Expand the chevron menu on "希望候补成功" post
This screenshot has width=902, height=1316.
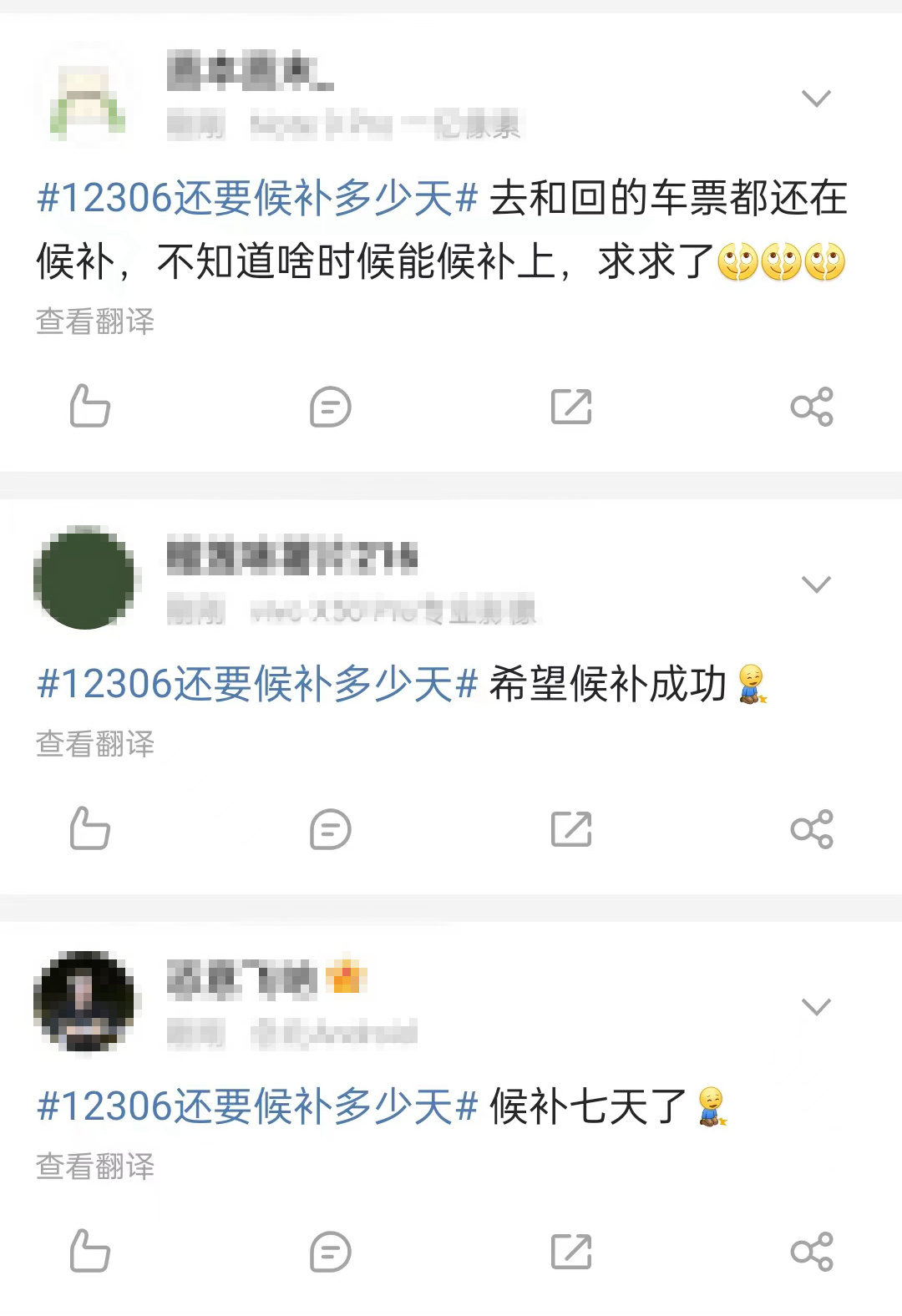click(x=816, y=584)
